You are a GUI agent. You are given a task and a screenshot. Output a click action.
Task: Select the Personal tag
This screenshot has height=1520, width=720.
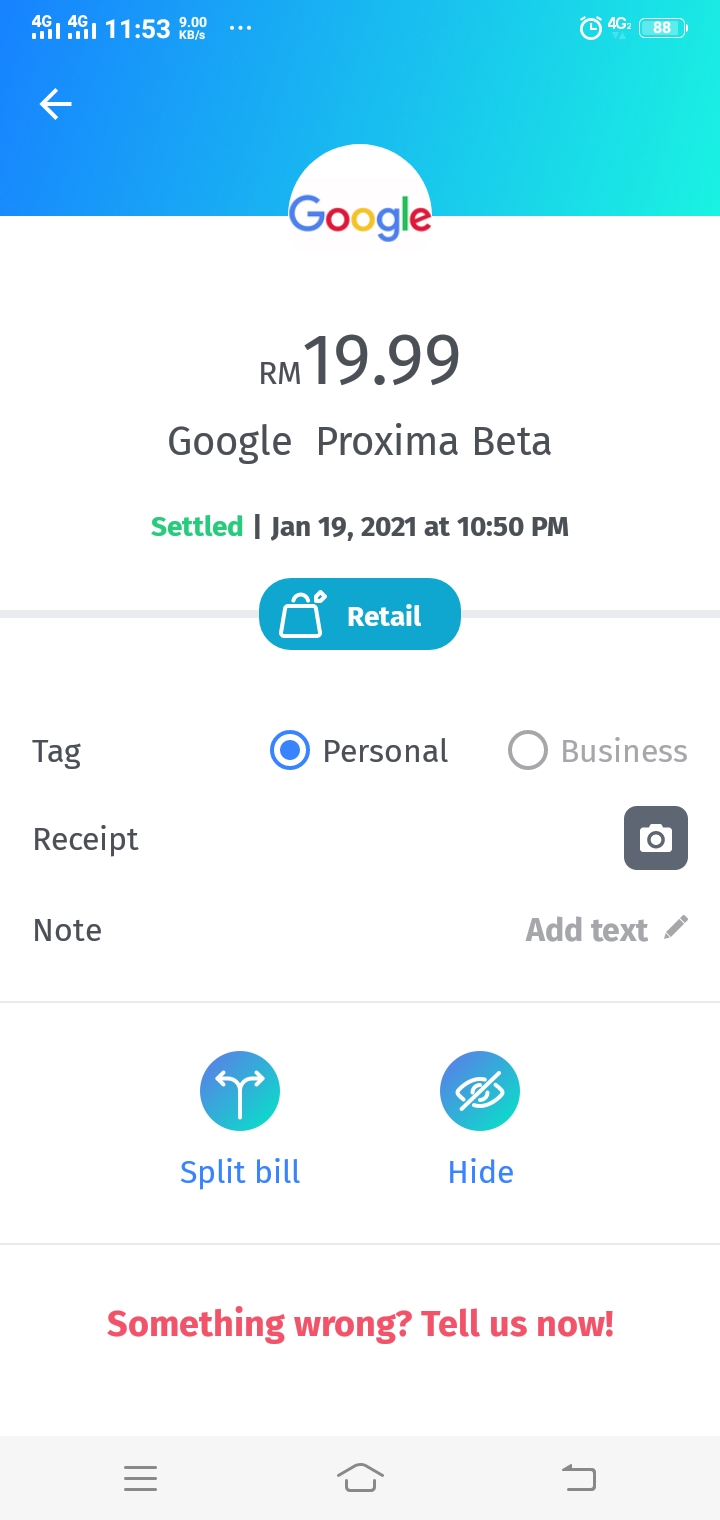(290, 751)
